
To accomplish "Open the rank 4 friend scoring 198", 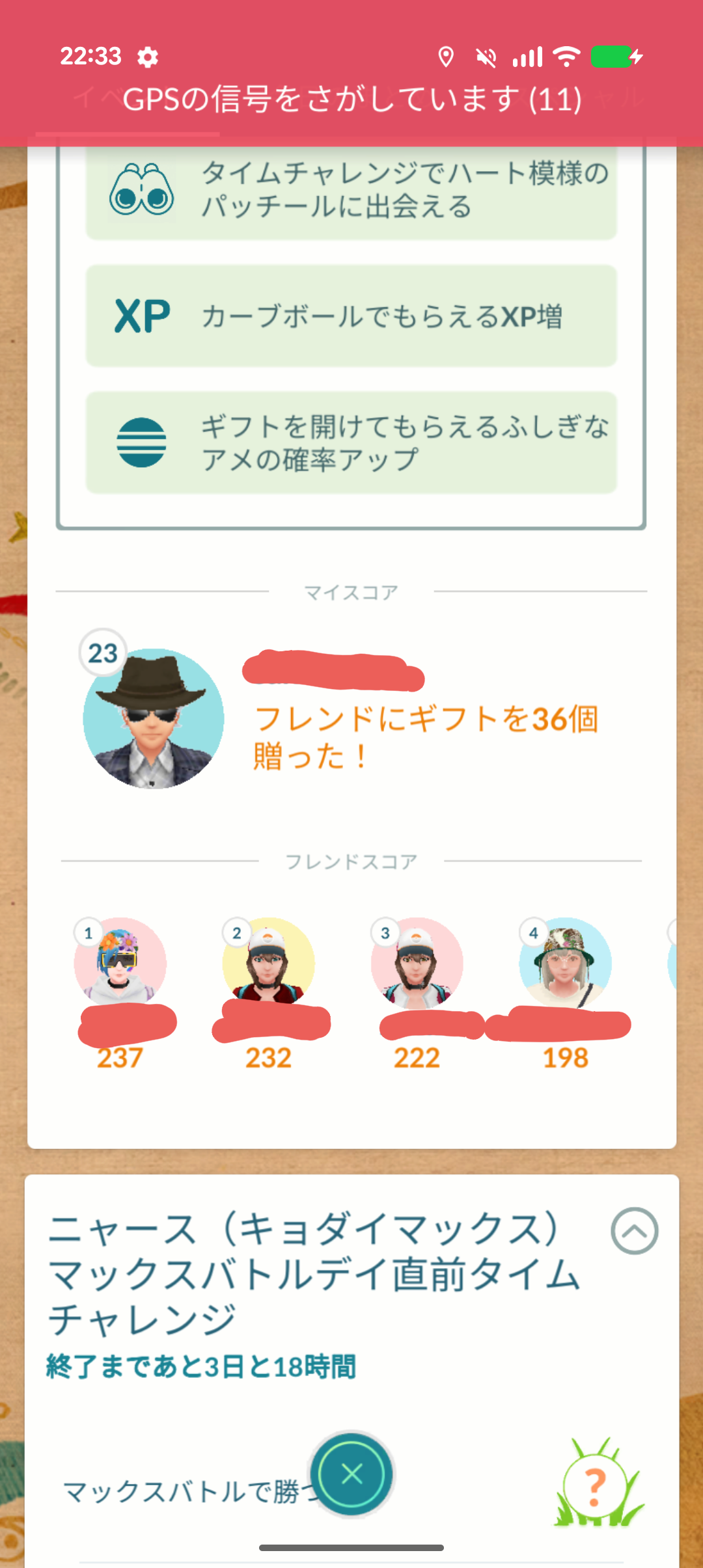I will pos(565,962).
